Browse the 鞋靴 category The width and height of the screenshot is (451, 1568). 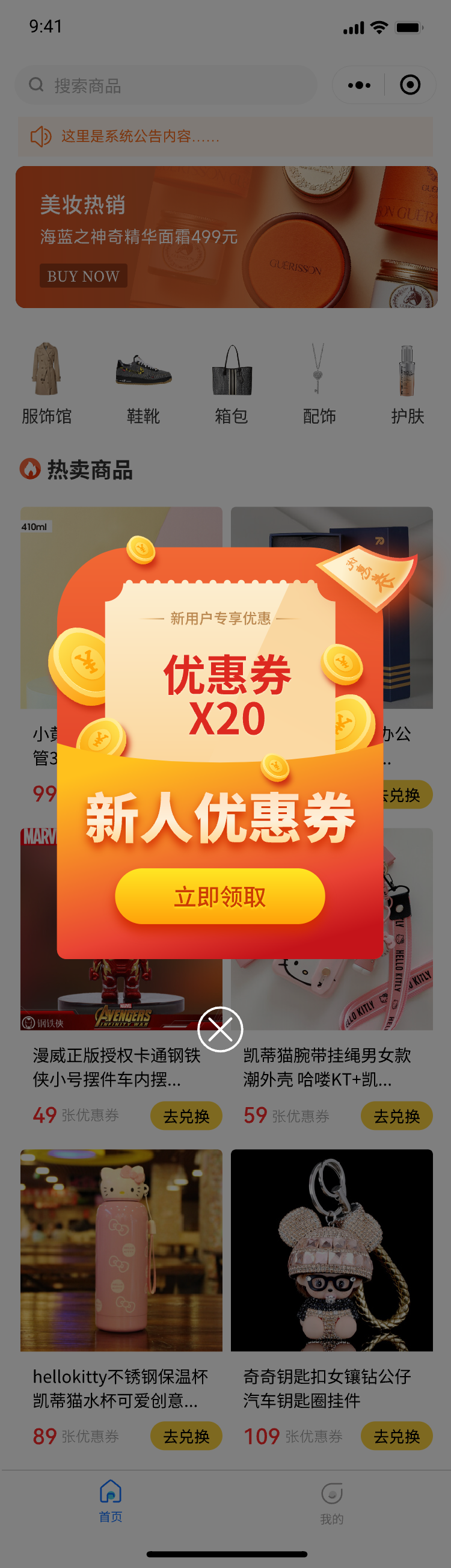[143, 383]
